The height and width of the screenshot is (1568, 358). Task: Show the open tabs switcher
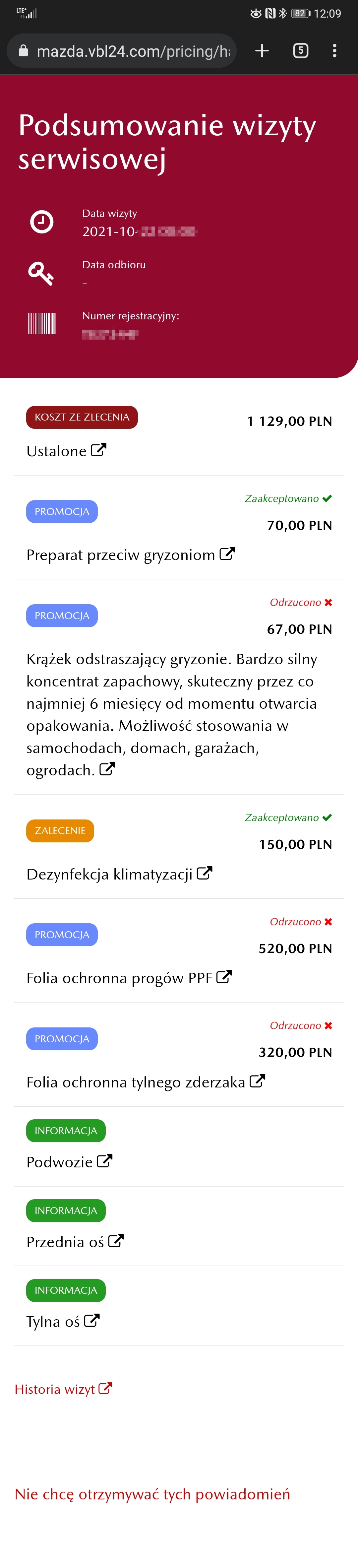tap(301, 51)
